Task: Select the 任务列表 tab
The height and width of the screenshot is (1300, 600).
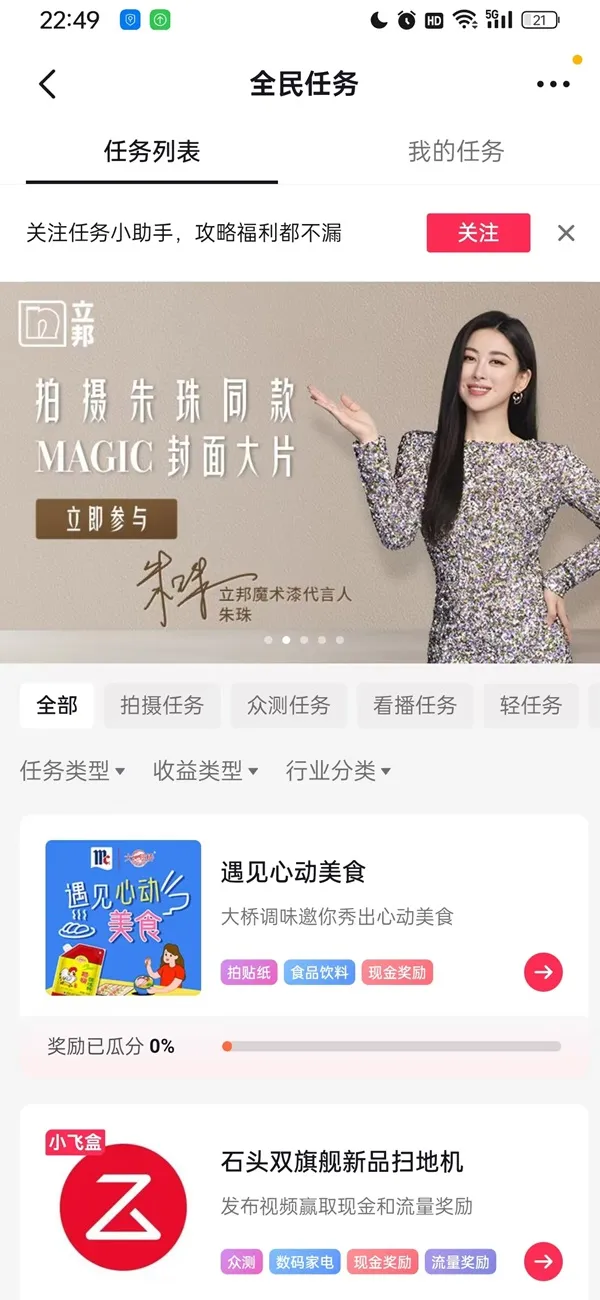Action: pyautogui.click(x=152, y=152)
